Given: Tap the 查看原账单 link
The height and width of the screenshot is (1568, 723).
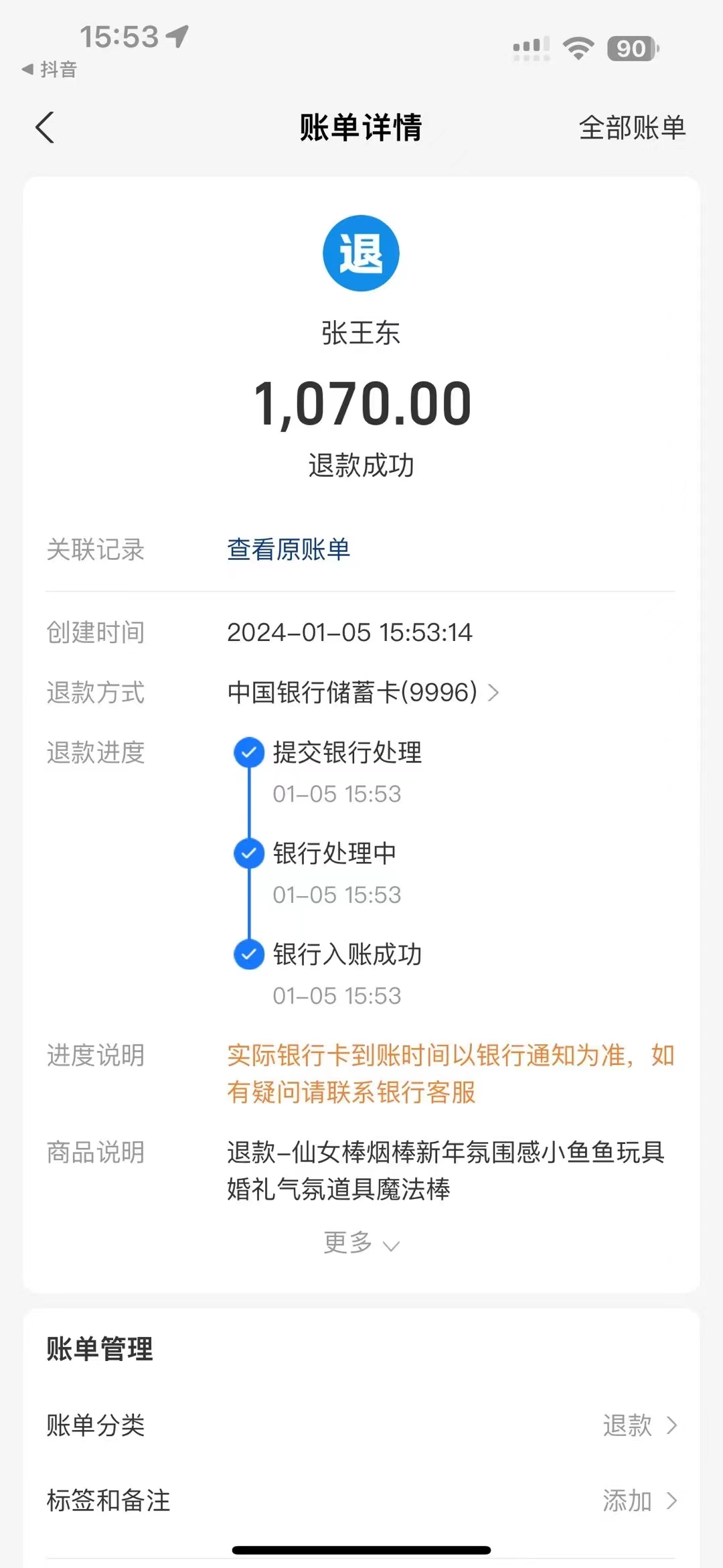Looking at the screenshot, I should (x=289, y=549).
